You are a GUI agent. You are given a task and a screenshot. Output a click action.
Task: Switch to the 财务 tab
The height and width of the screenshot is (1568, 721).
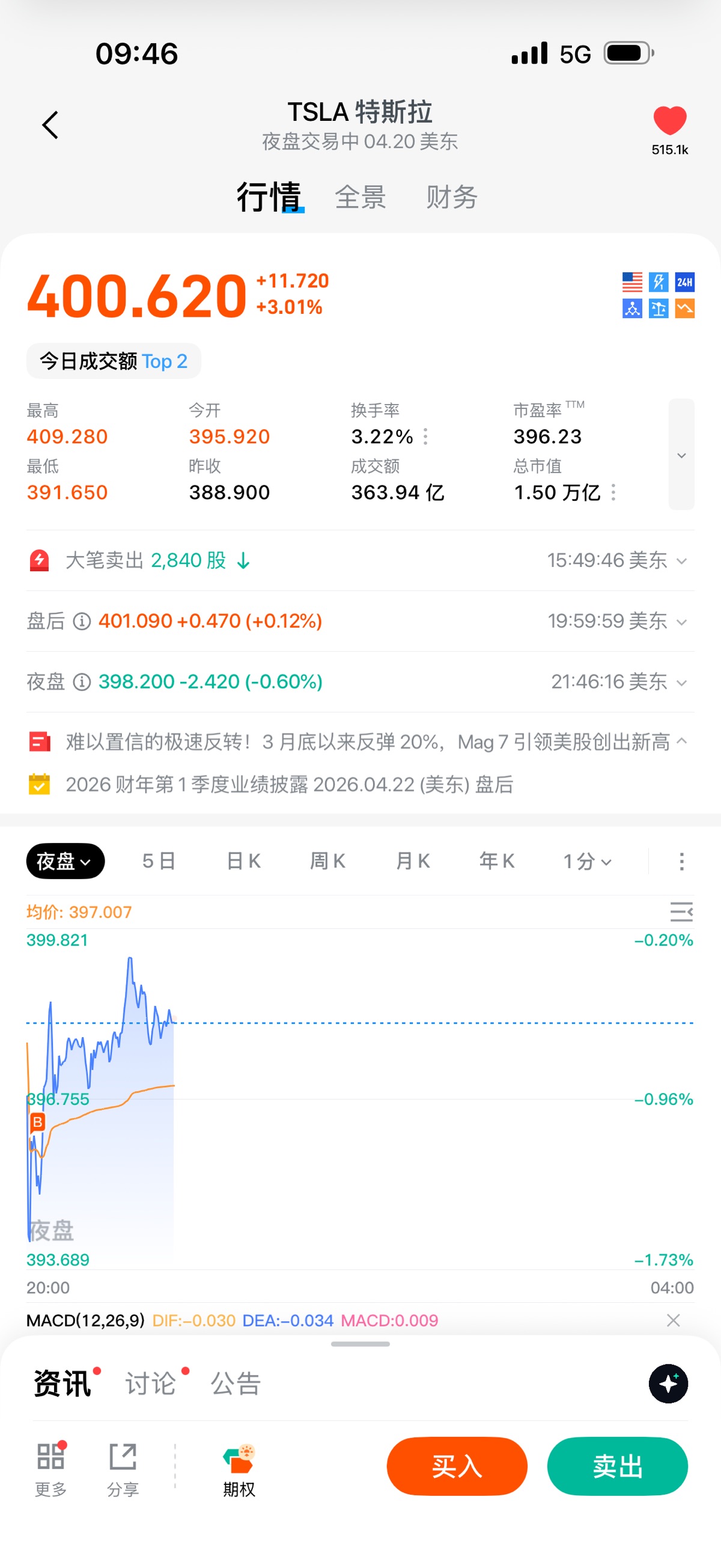(x=451, y=197)
